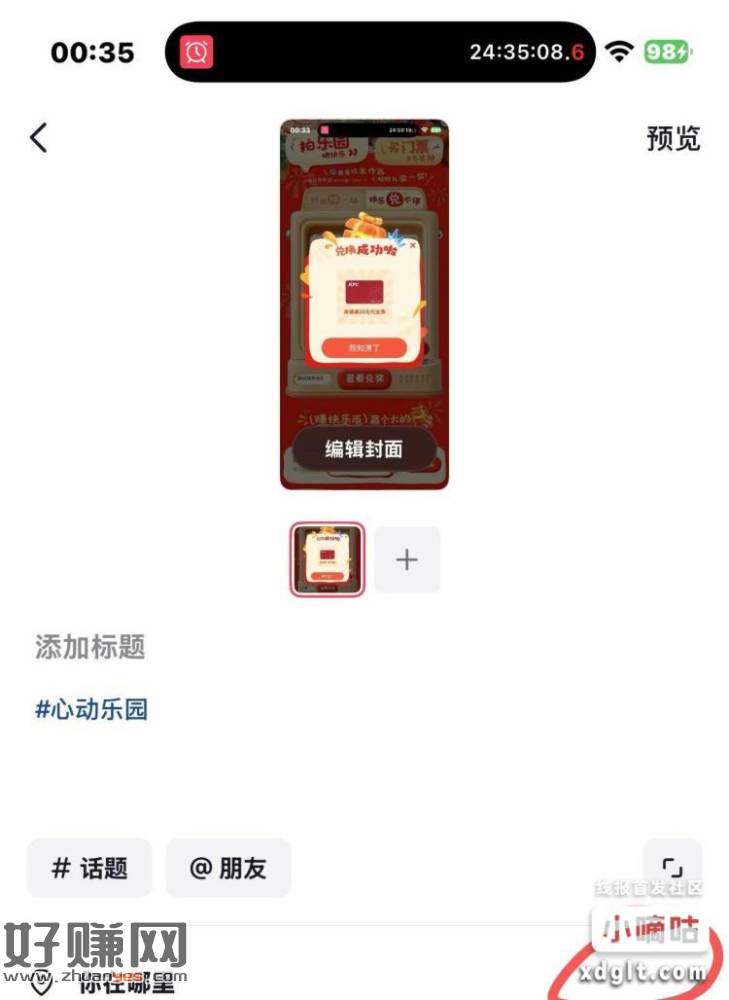This screenshot has height=1000, width=729.
Task: Open the #心动乐园 hashtag
Action: click(x=92, y=710)
